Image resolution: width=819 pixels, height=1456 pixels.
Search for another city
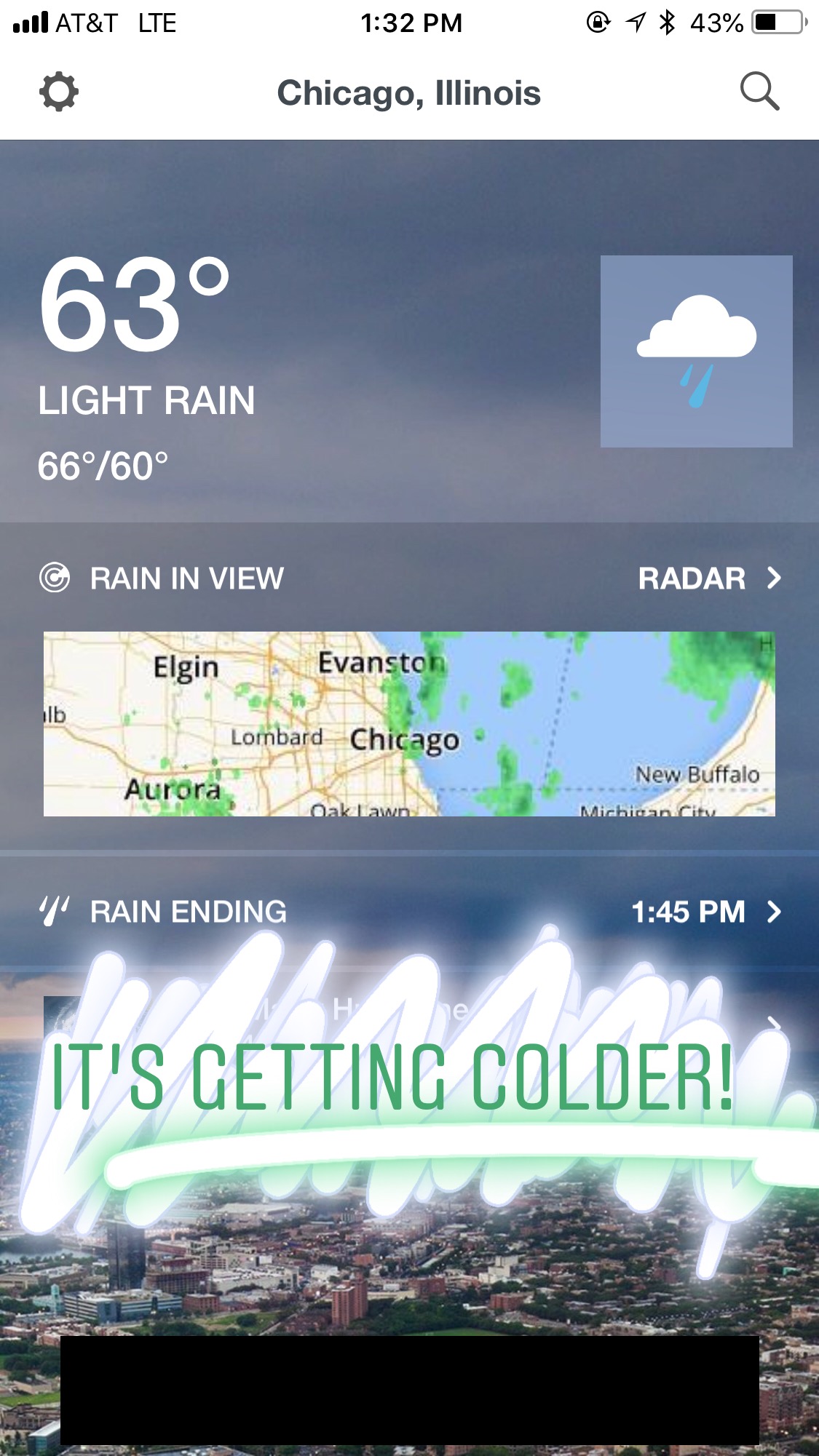pyautogui.click(x=759, y=92)
